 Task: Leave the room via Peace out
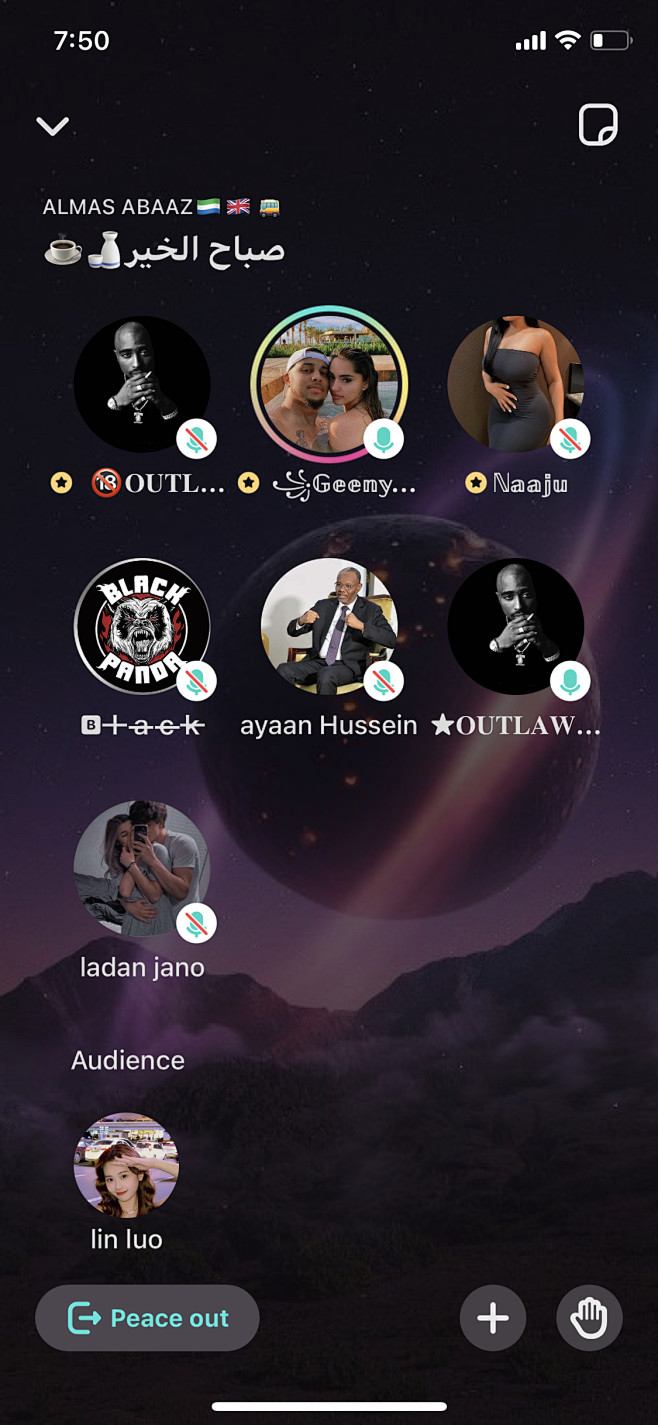147,1318
